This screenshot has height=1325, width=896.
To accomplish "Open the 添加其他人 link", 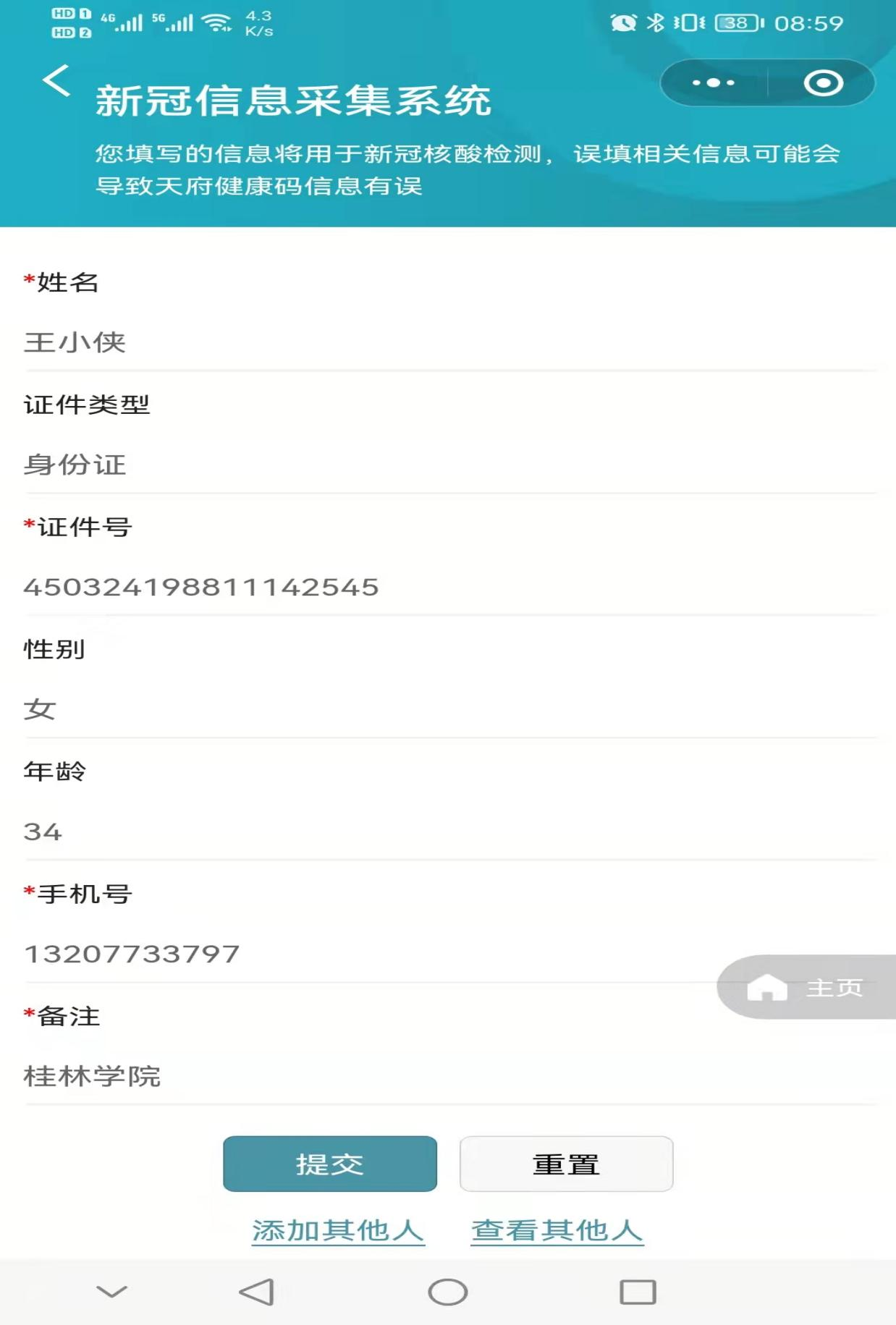I will click(x=338, y=1230).
